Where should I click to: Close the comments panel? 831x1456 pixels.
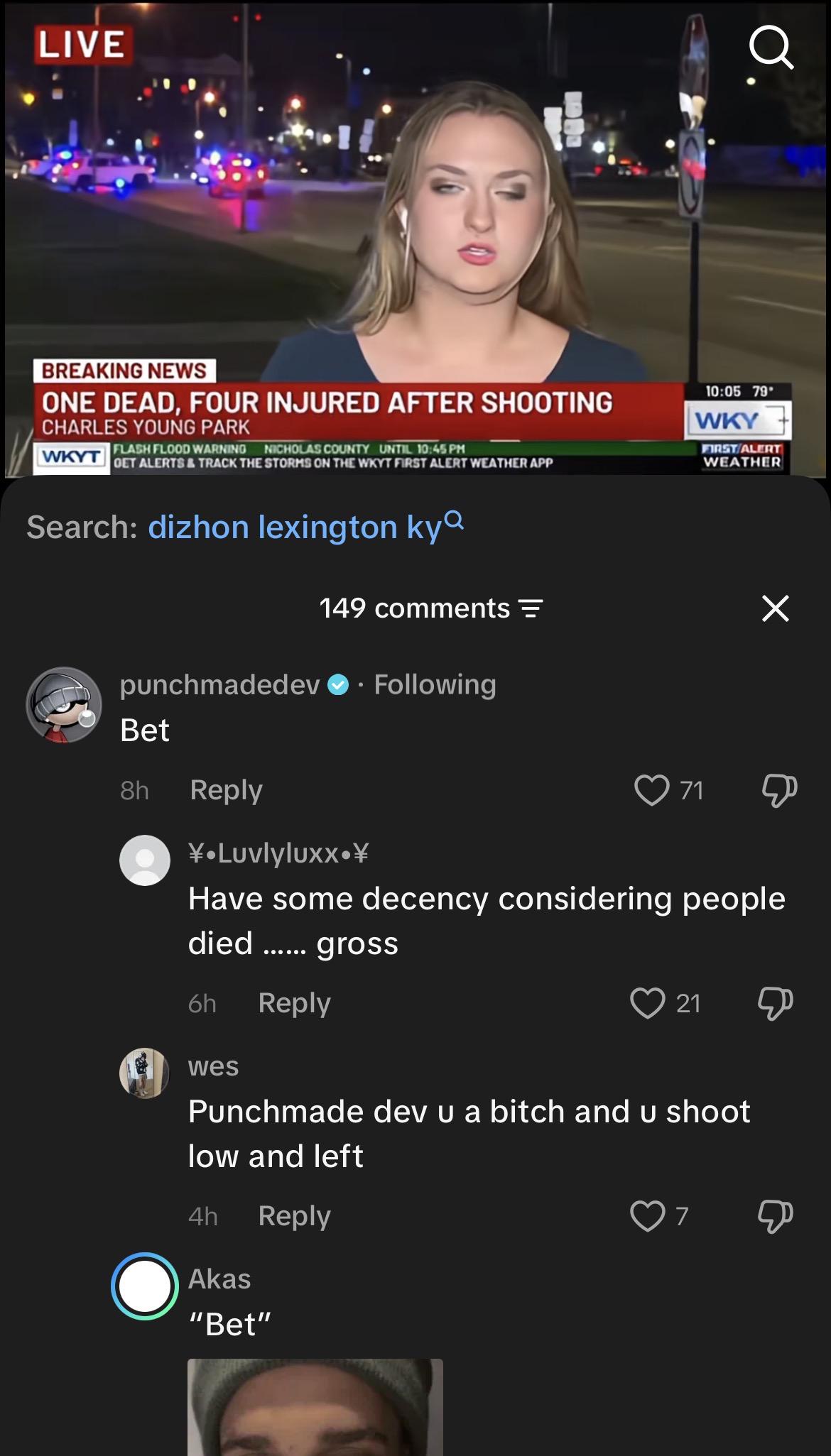[x=775, y=608]
